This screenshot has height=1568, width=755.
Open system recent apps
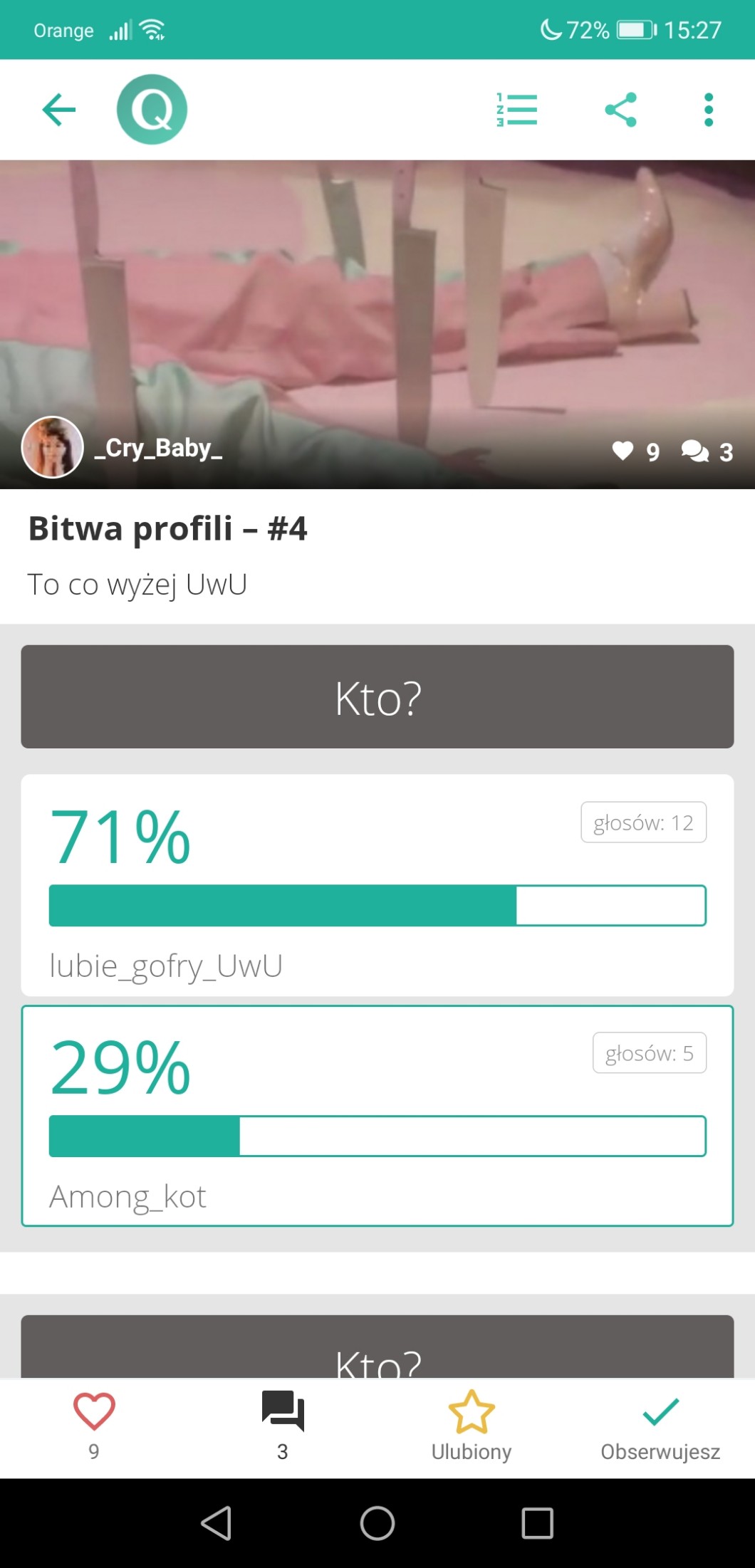pyautogui.click(x=537, y=1523)
